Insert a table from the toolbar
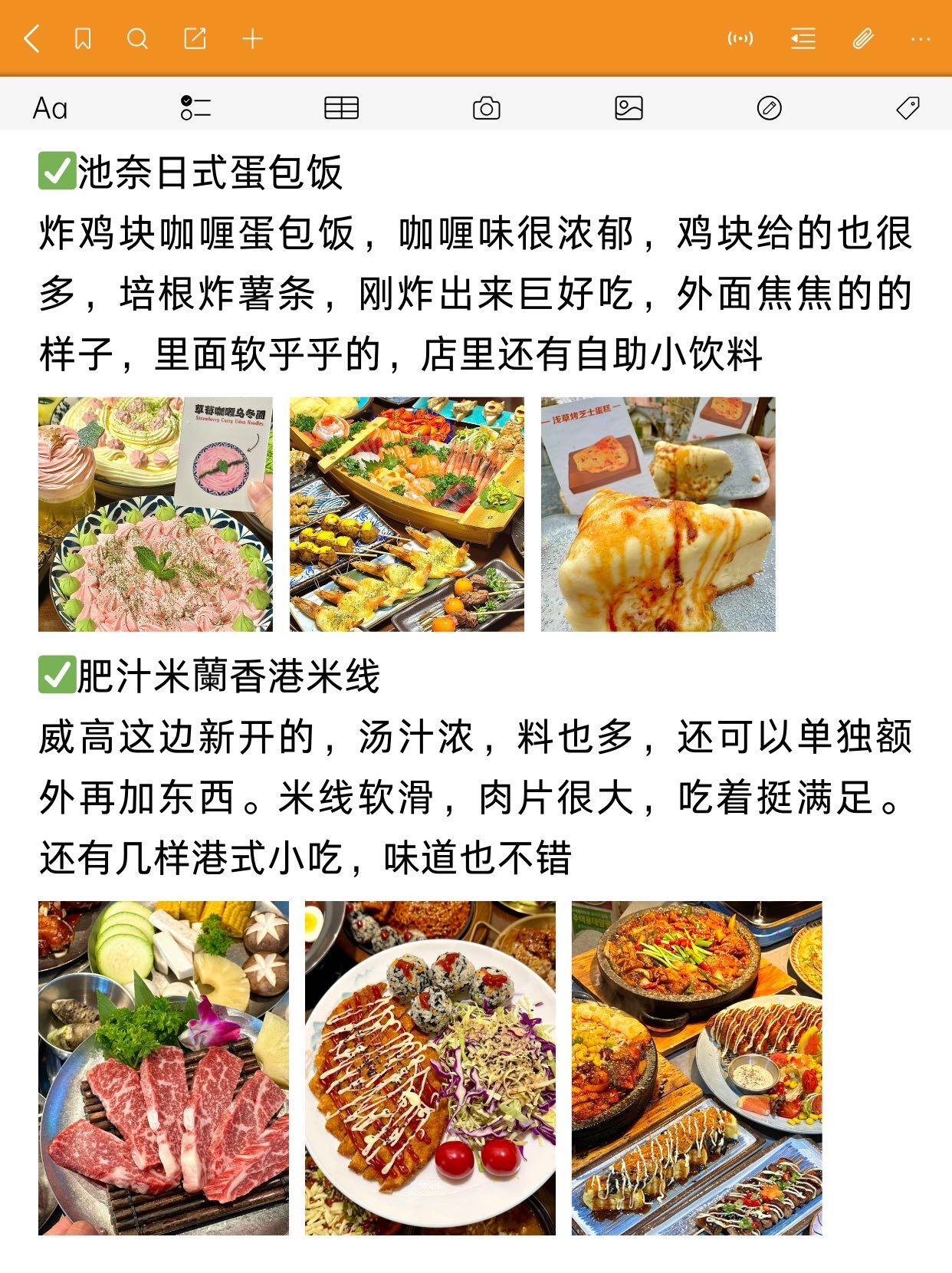The width and height of the screenshot is (952, 1273). (341, 108)
